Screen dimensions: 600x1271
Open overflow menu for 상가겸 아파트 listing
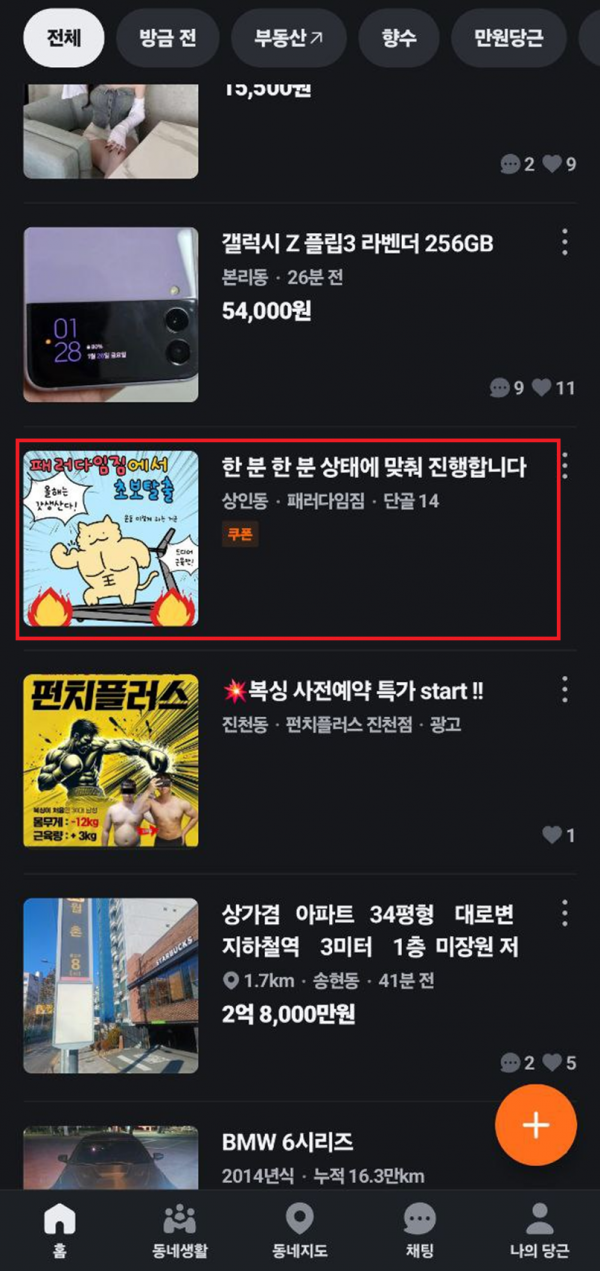click(x=565, y=913)
